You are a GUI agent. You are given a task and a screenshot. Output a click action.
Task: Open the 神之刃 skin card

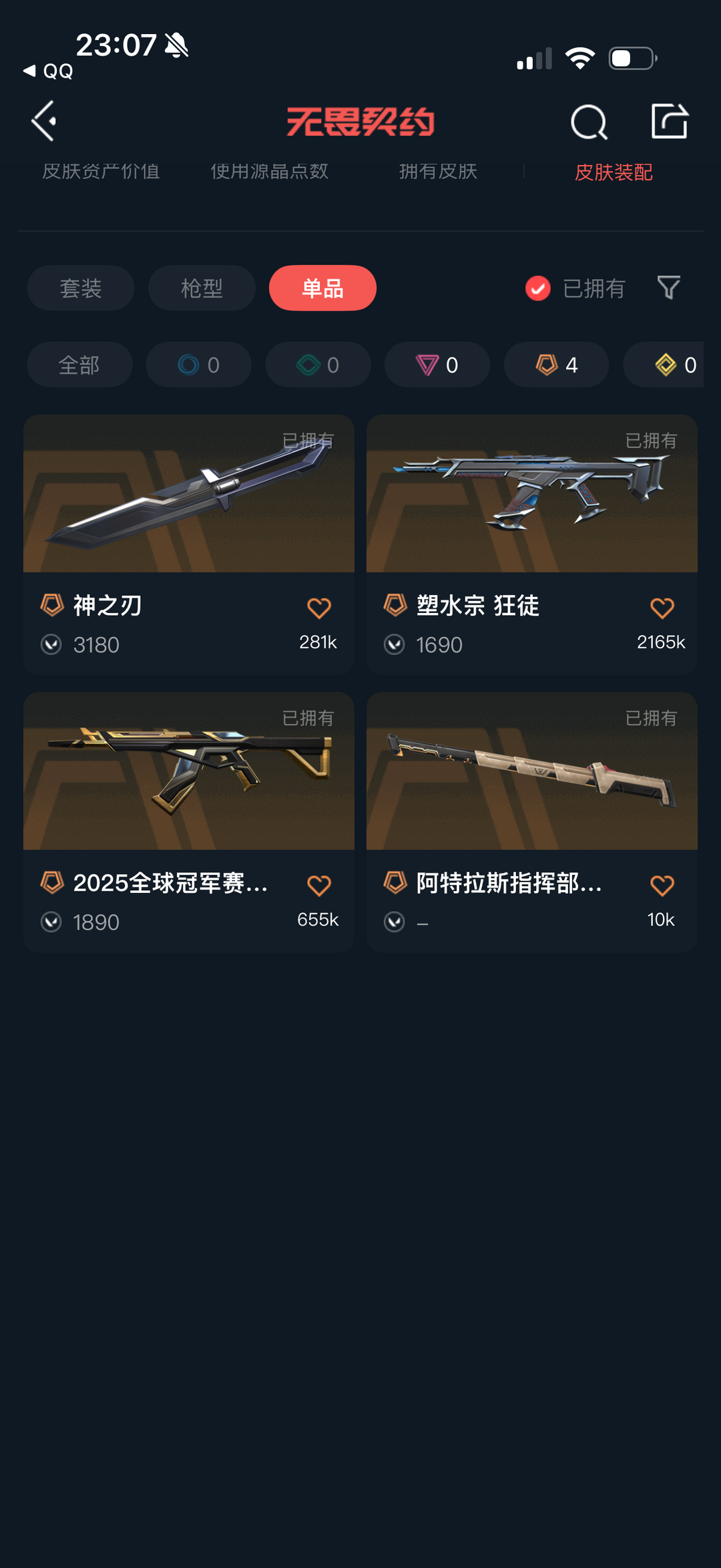[189, 494]
